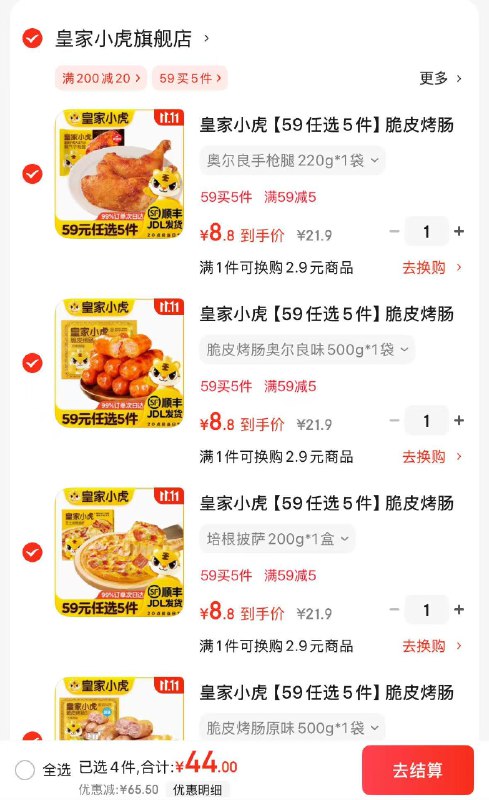Add one more 脆皮烤肠奥尔良味
The width and height of the screenshot is (489, 800).
click(459, 421)
